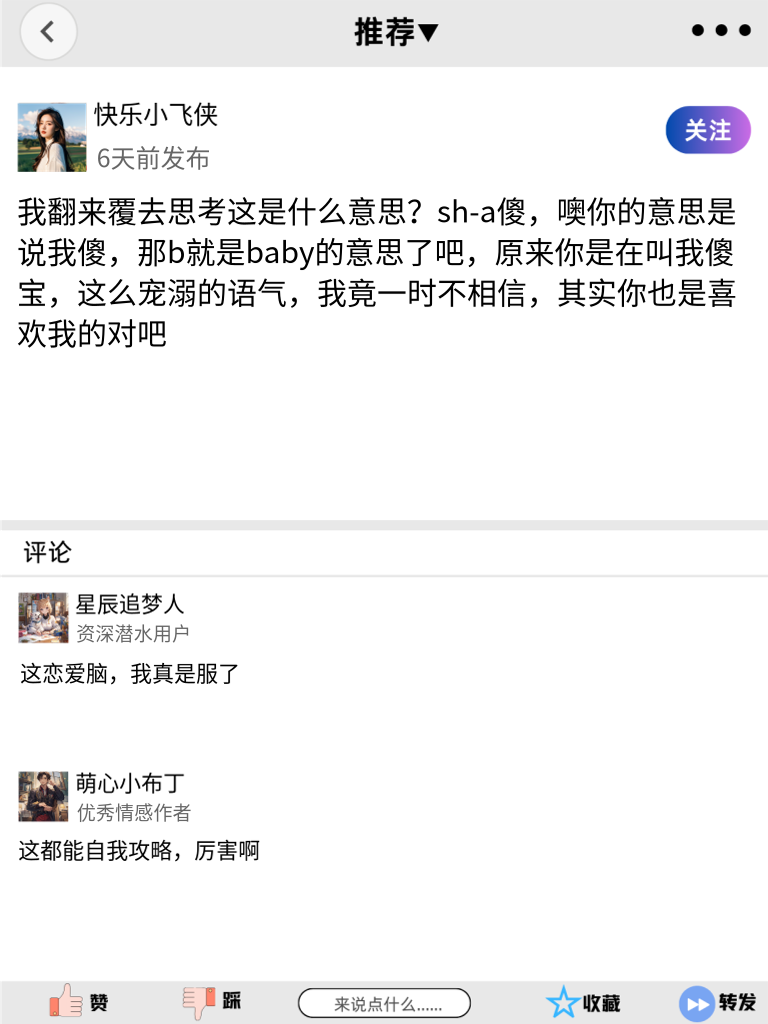Select 萌心小布丁's comment text
Viewport: 768px width, 1024px height.
click(136, 851)
